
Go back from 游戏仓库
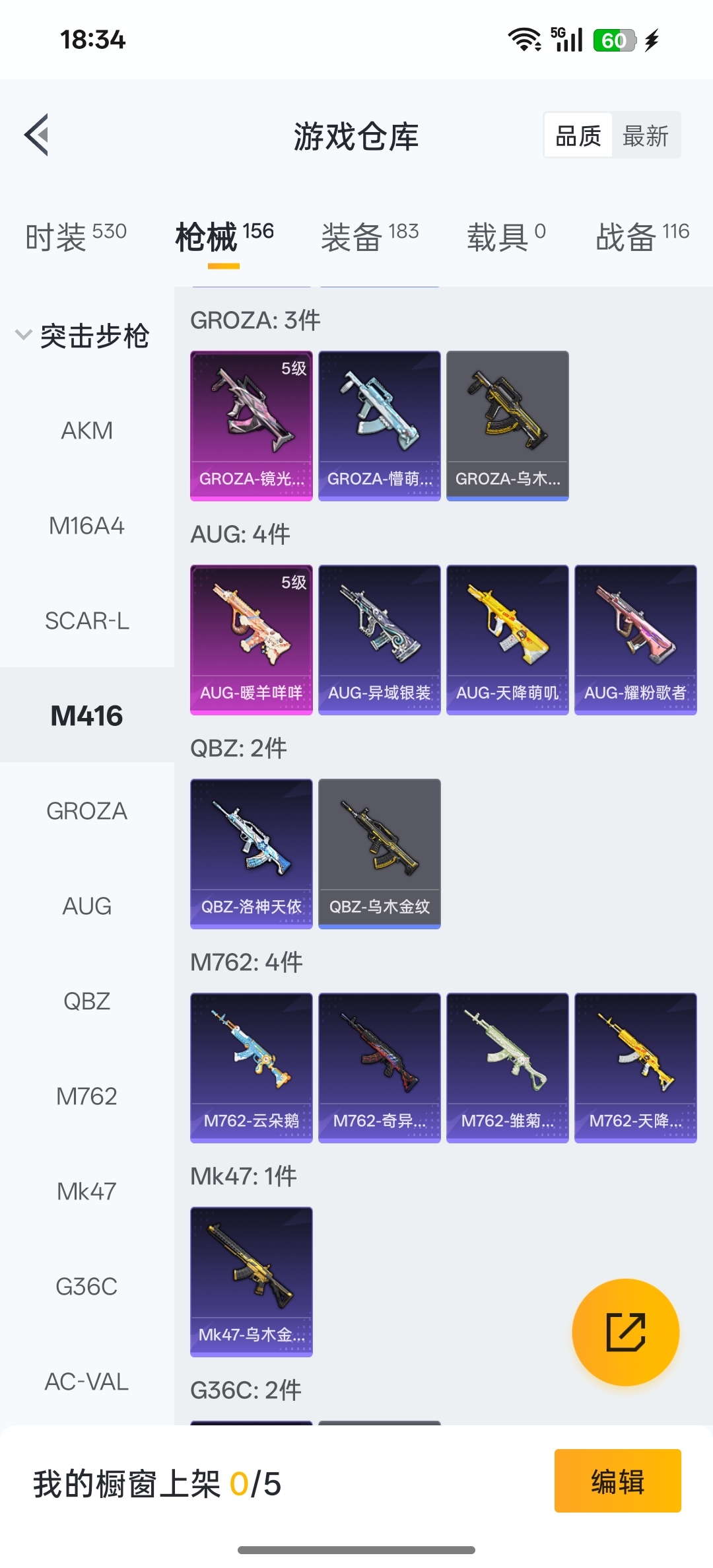tap(37, 135)
